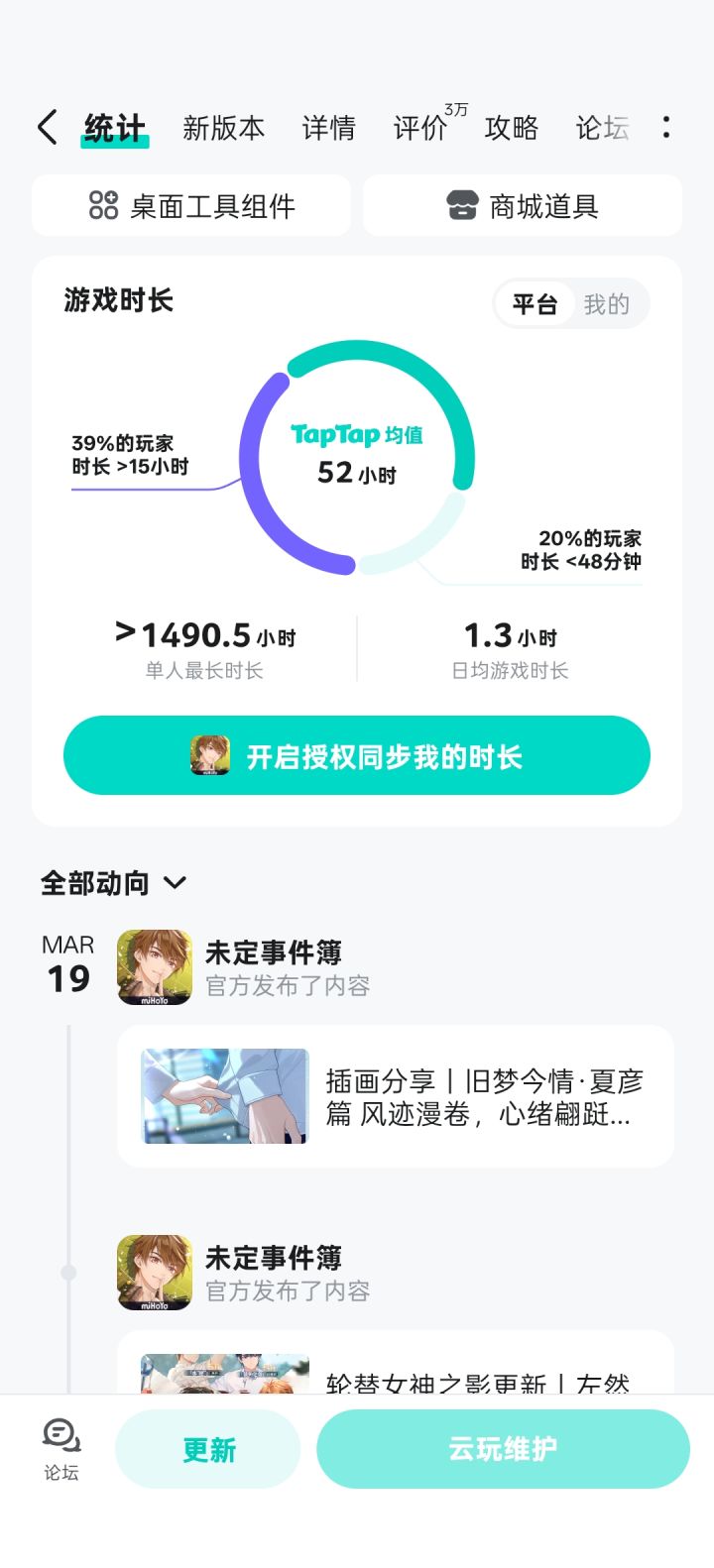Tap the 未定事件簿 game avatar for MAR 19

[152, 967]
